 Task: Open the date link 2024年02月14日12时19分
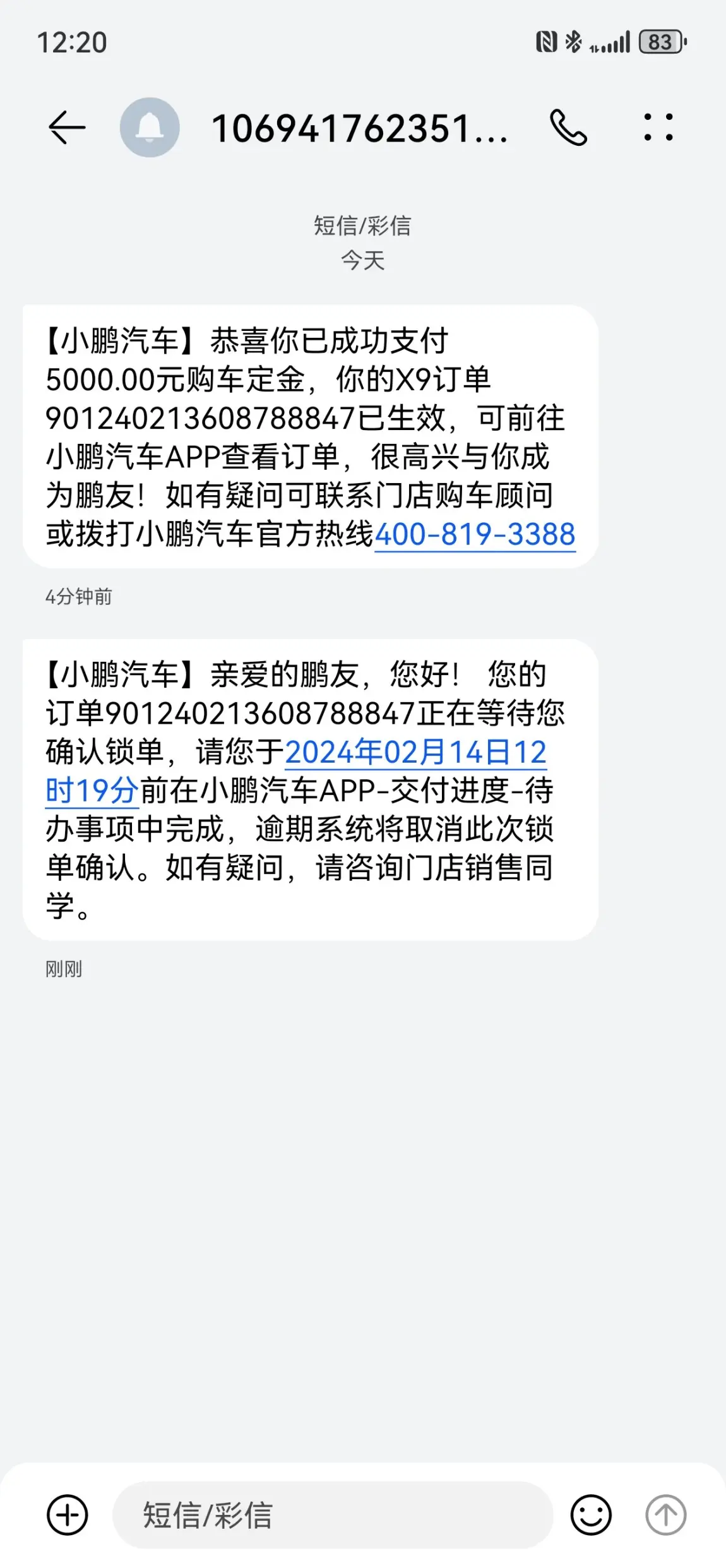point(415,753)
